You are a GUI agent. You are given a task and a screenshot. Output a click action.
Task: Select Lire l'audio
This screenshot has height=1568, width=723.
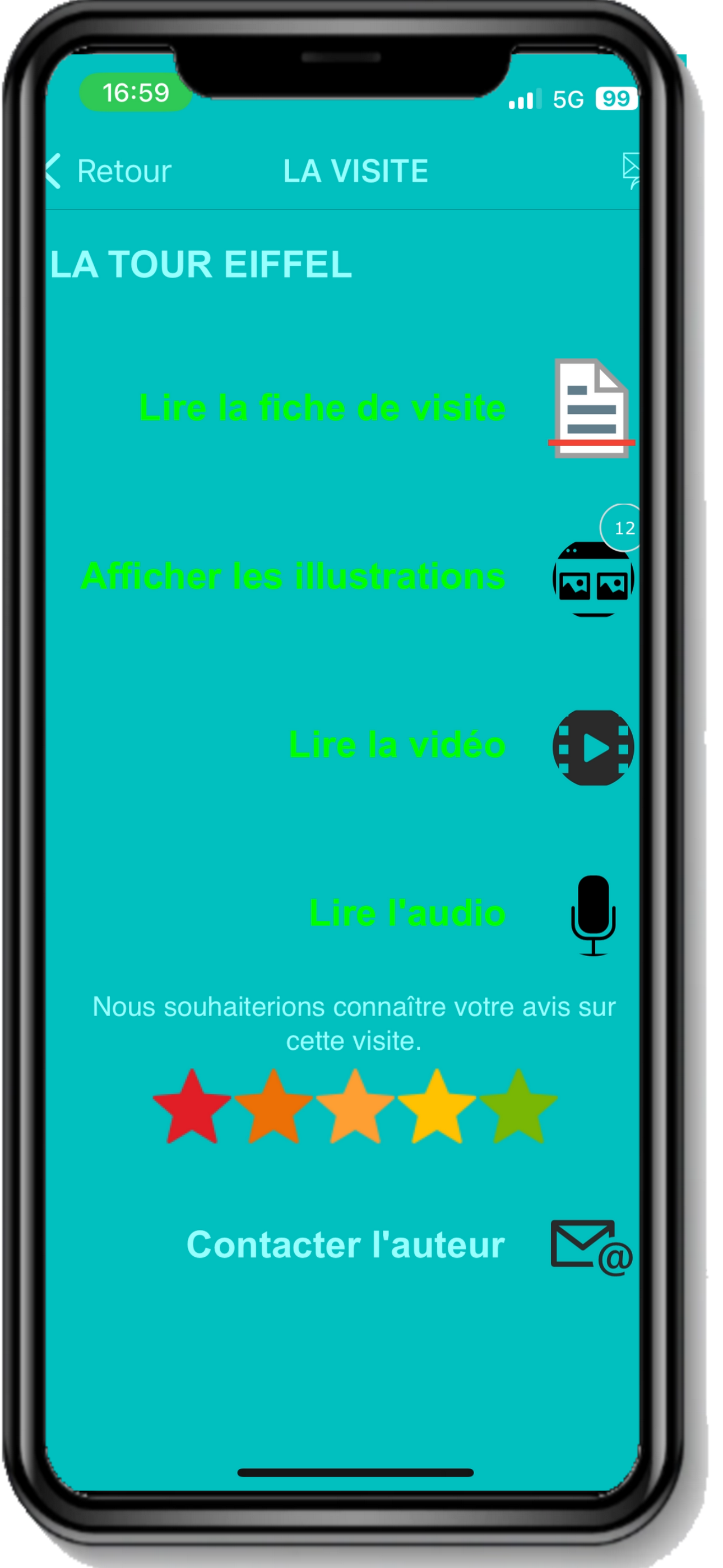[407, 913]
